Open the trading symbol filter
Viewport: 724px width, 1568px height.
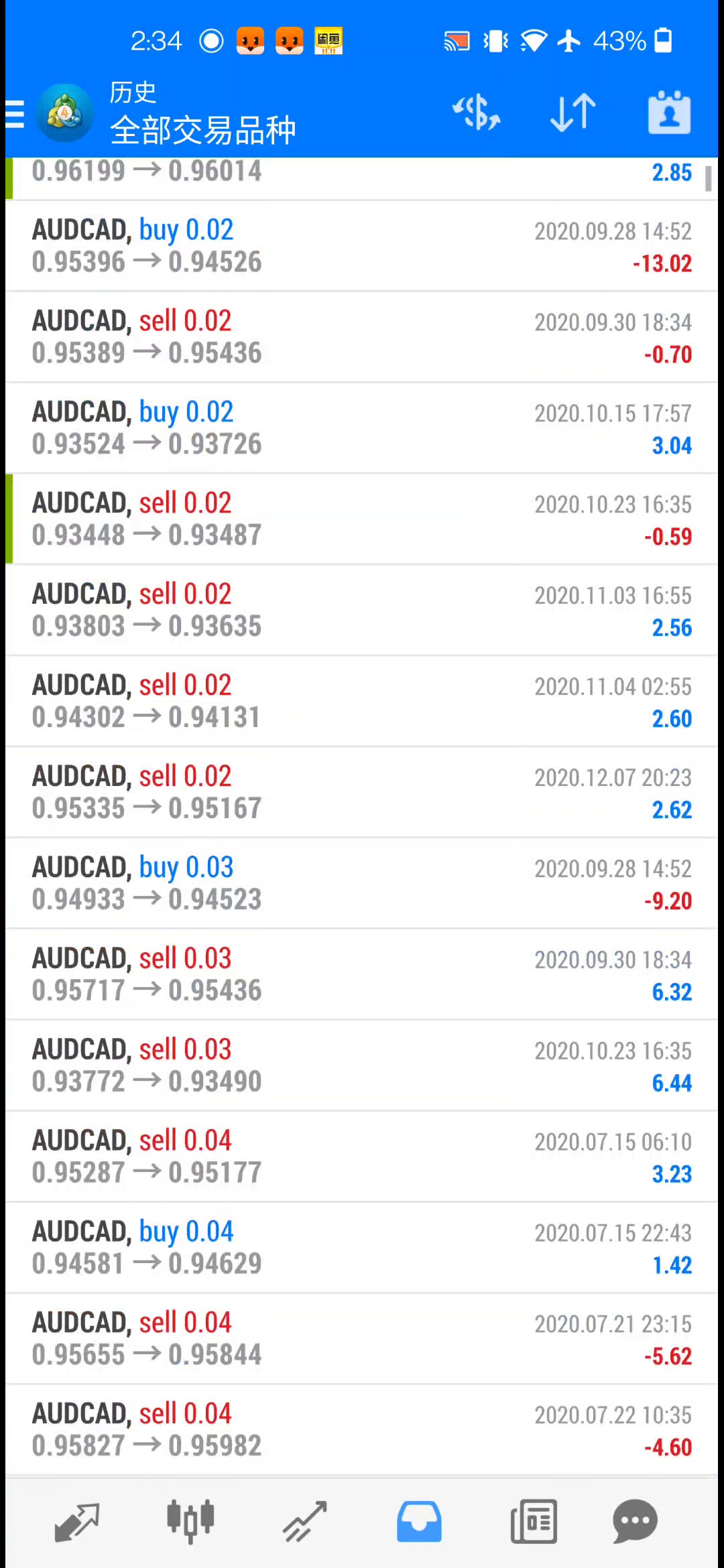[x=477, y=113]
